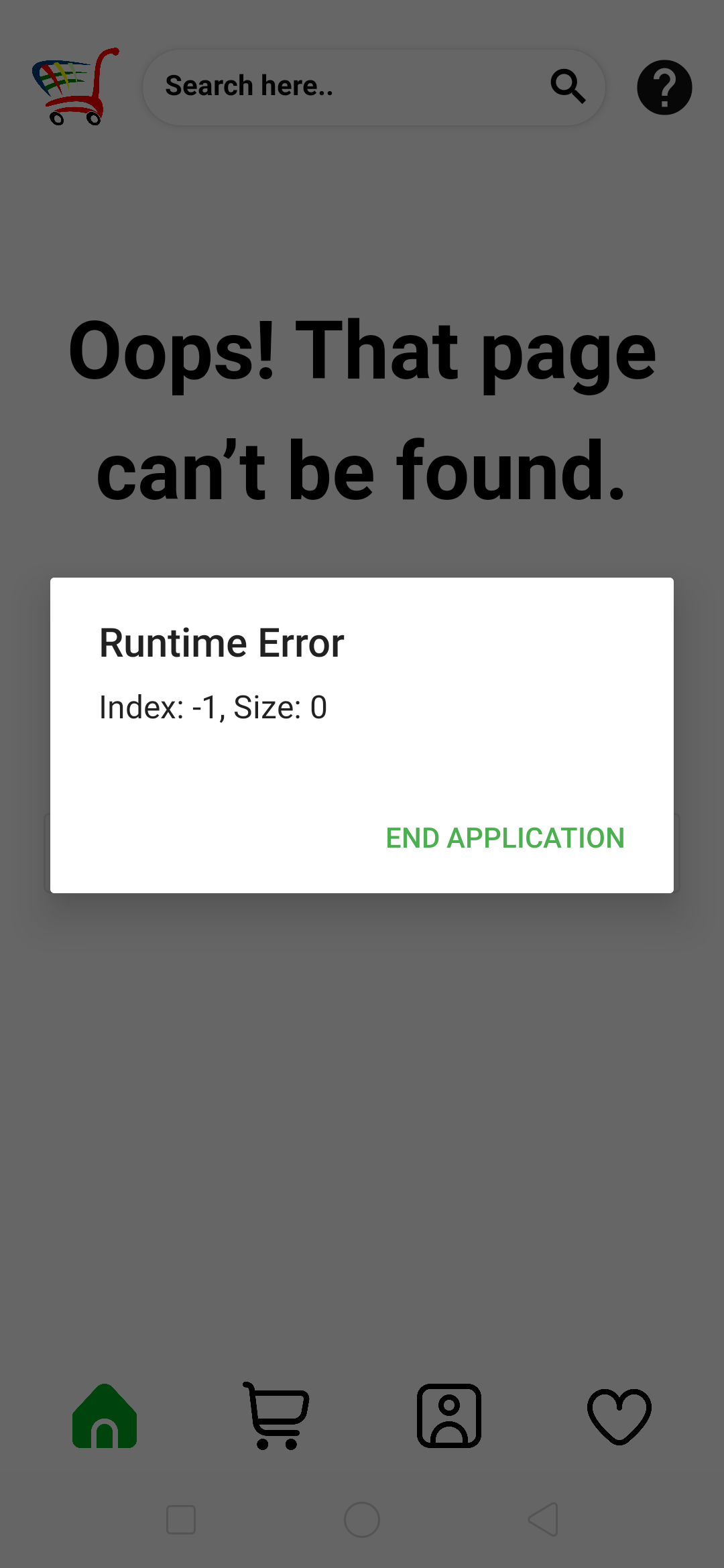
Task: Tap End Application in the error dialog
Action: [505, 838]
